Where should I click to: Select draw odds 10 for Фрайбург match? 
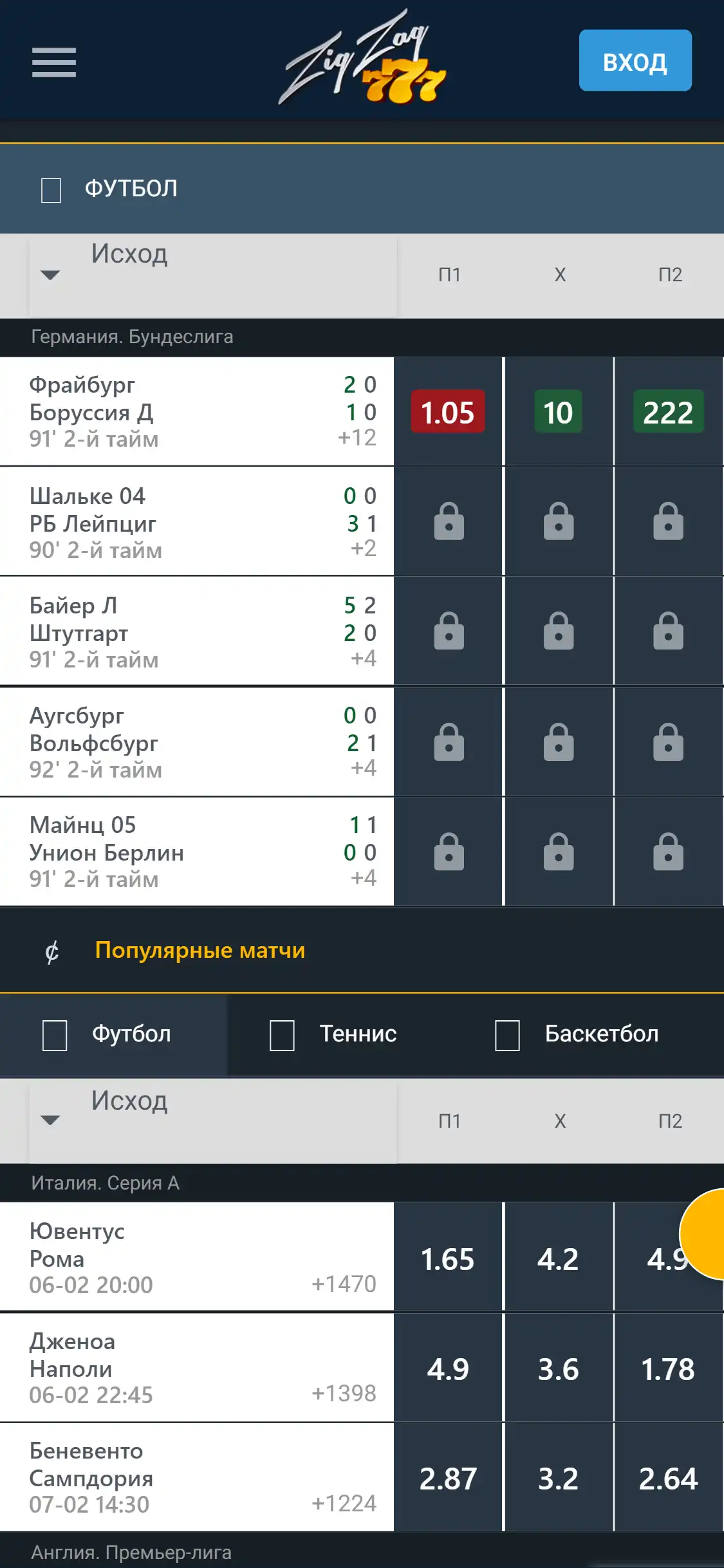tap(558, 412)
